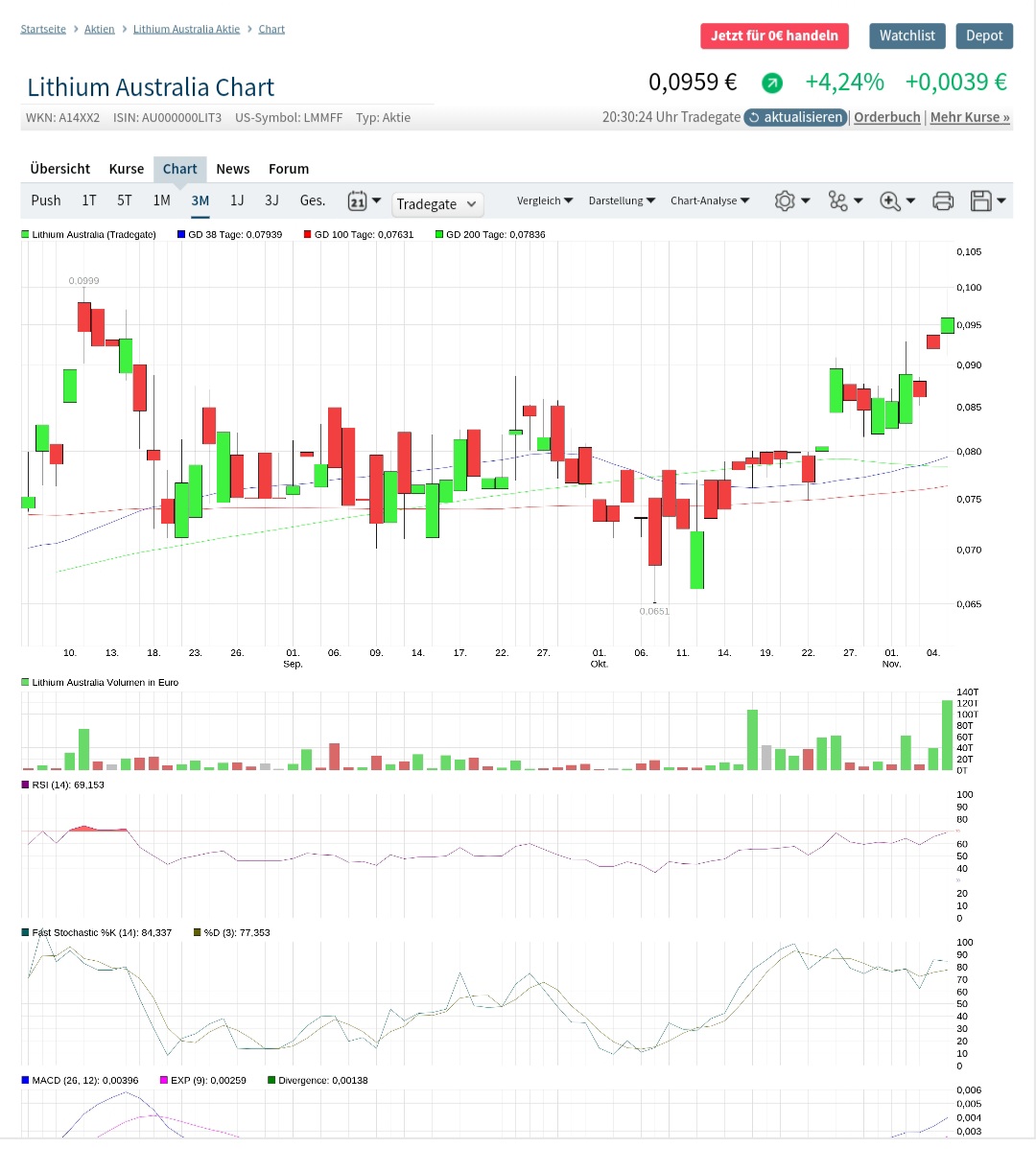This screenshot has width=1036, height=1149.
Task: Open the Forum tab
Action: (x=289, y=169)
